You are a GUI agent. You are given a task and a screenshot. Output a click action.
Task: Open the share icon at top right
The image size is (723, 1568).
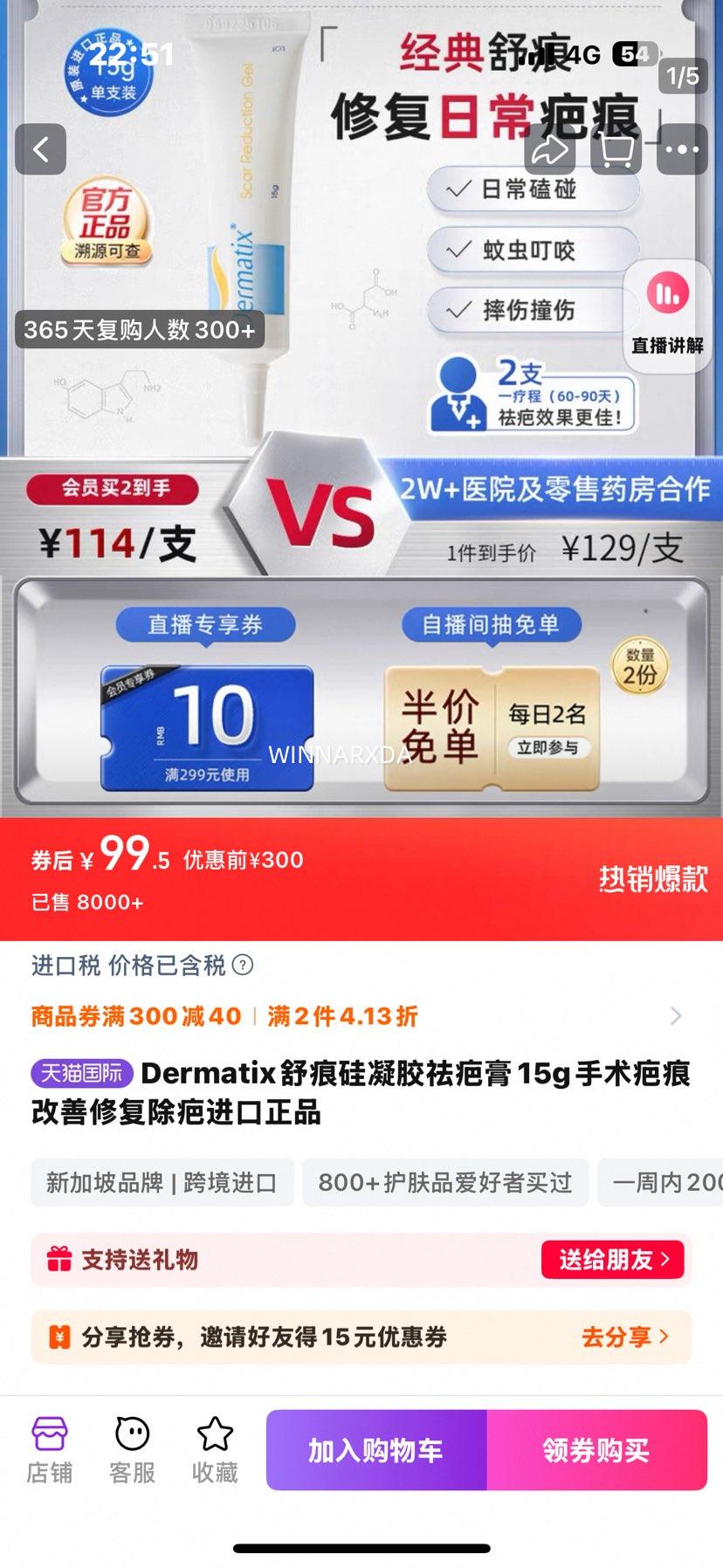coord(550,148)
